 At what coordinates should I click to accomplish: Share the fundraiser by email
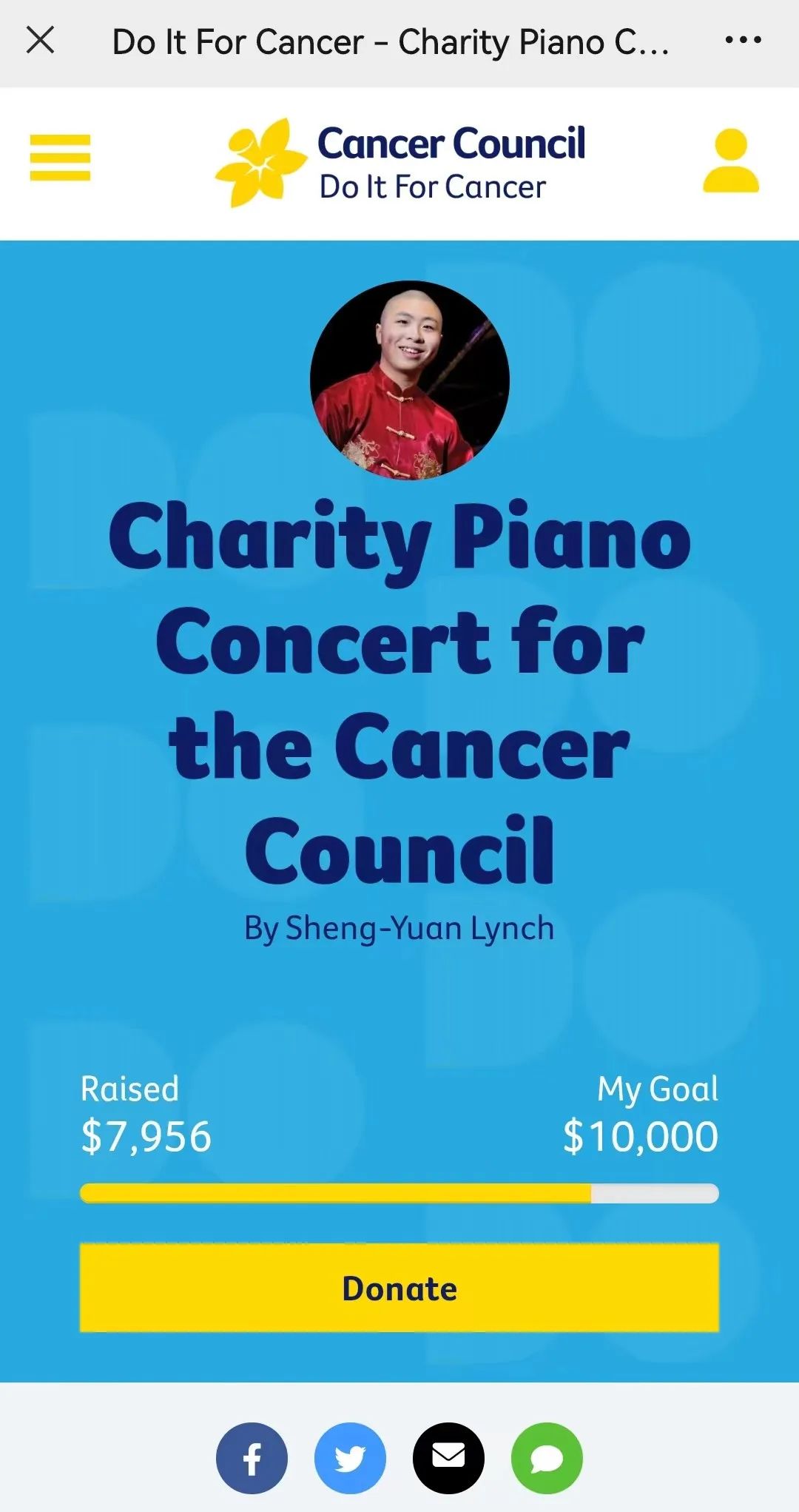click(x=448, y=1458)
